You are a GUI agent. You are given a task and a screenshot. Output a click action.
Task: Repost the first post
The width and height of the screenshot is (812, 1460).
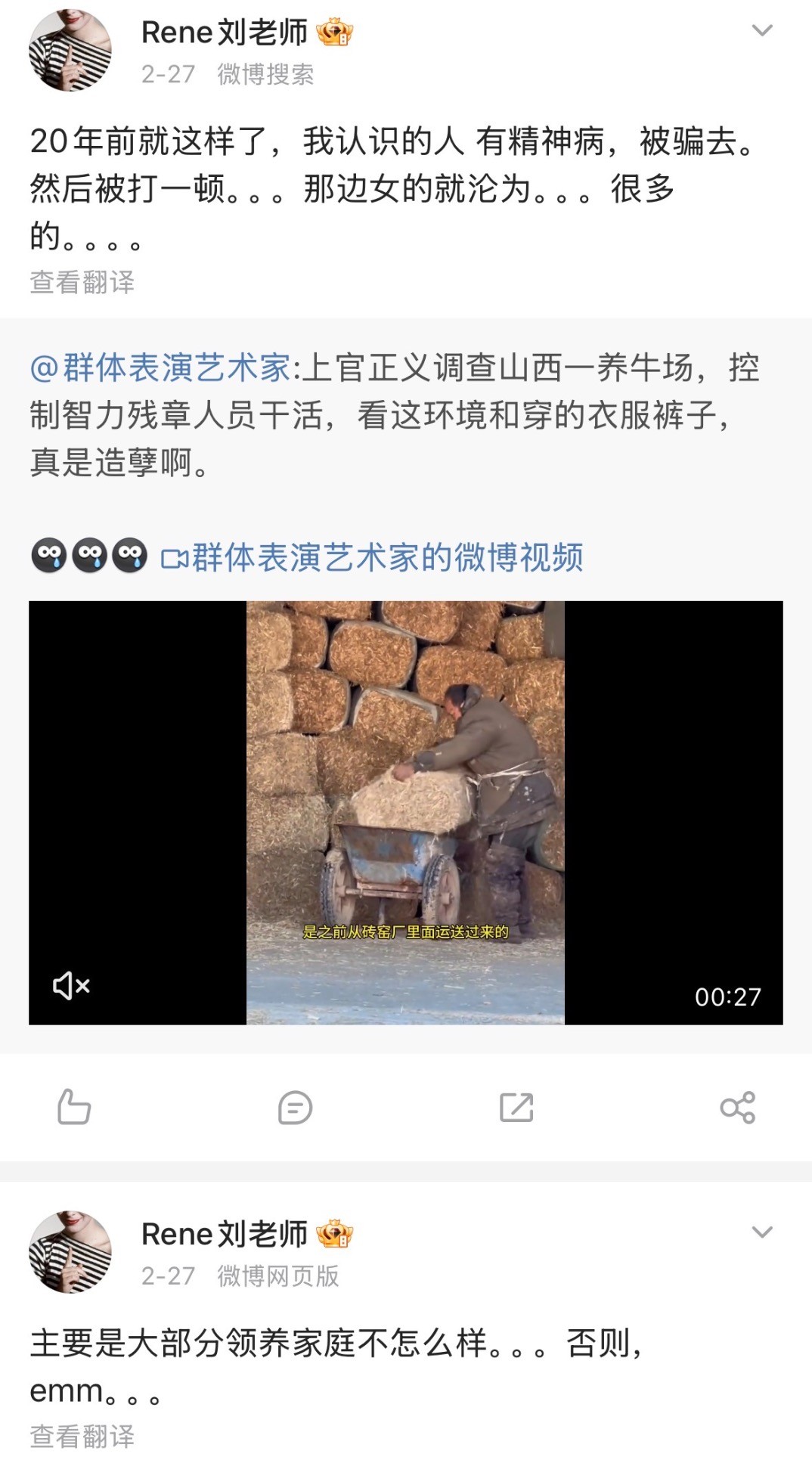point(516,1108)
